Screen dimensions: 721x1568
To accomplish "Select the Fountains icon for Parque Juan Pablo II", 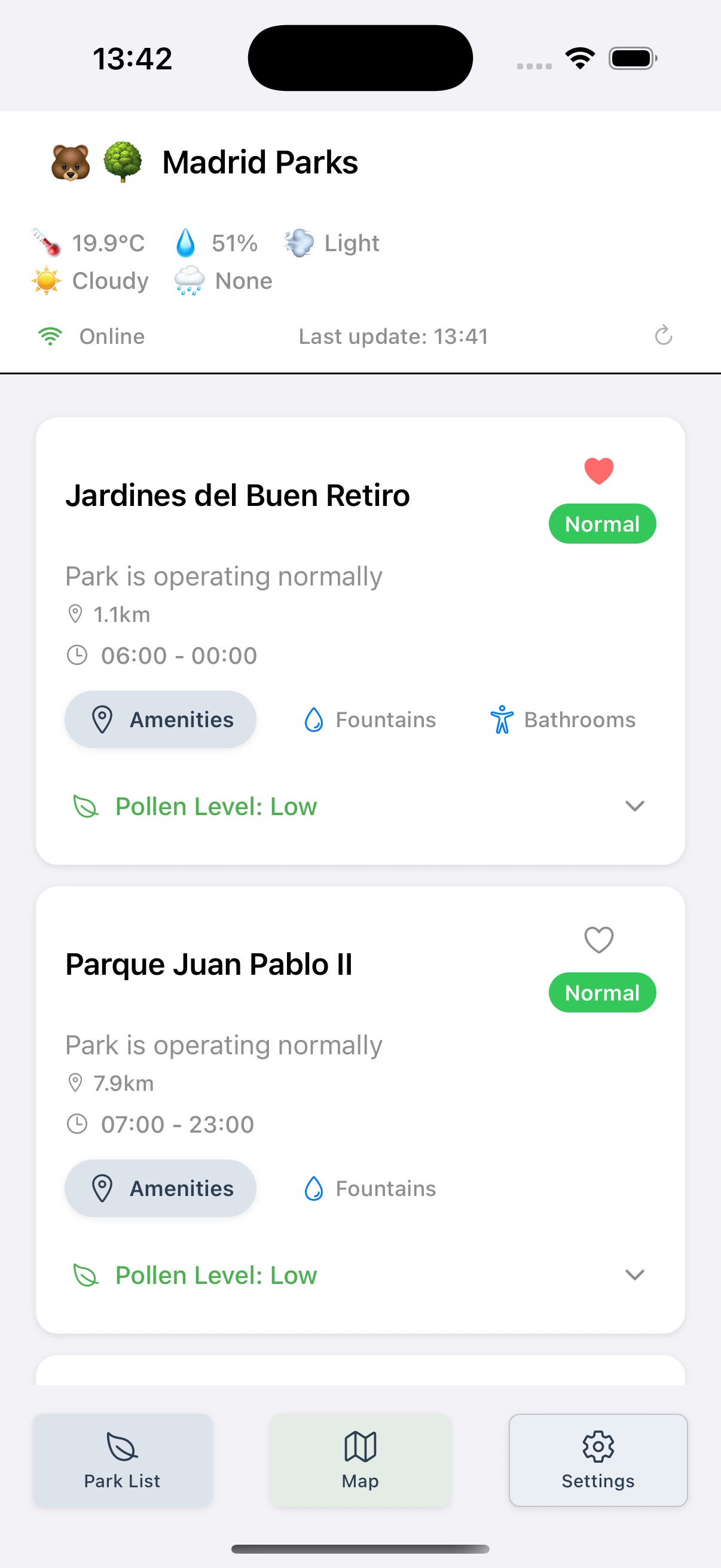I will 315,1188.
